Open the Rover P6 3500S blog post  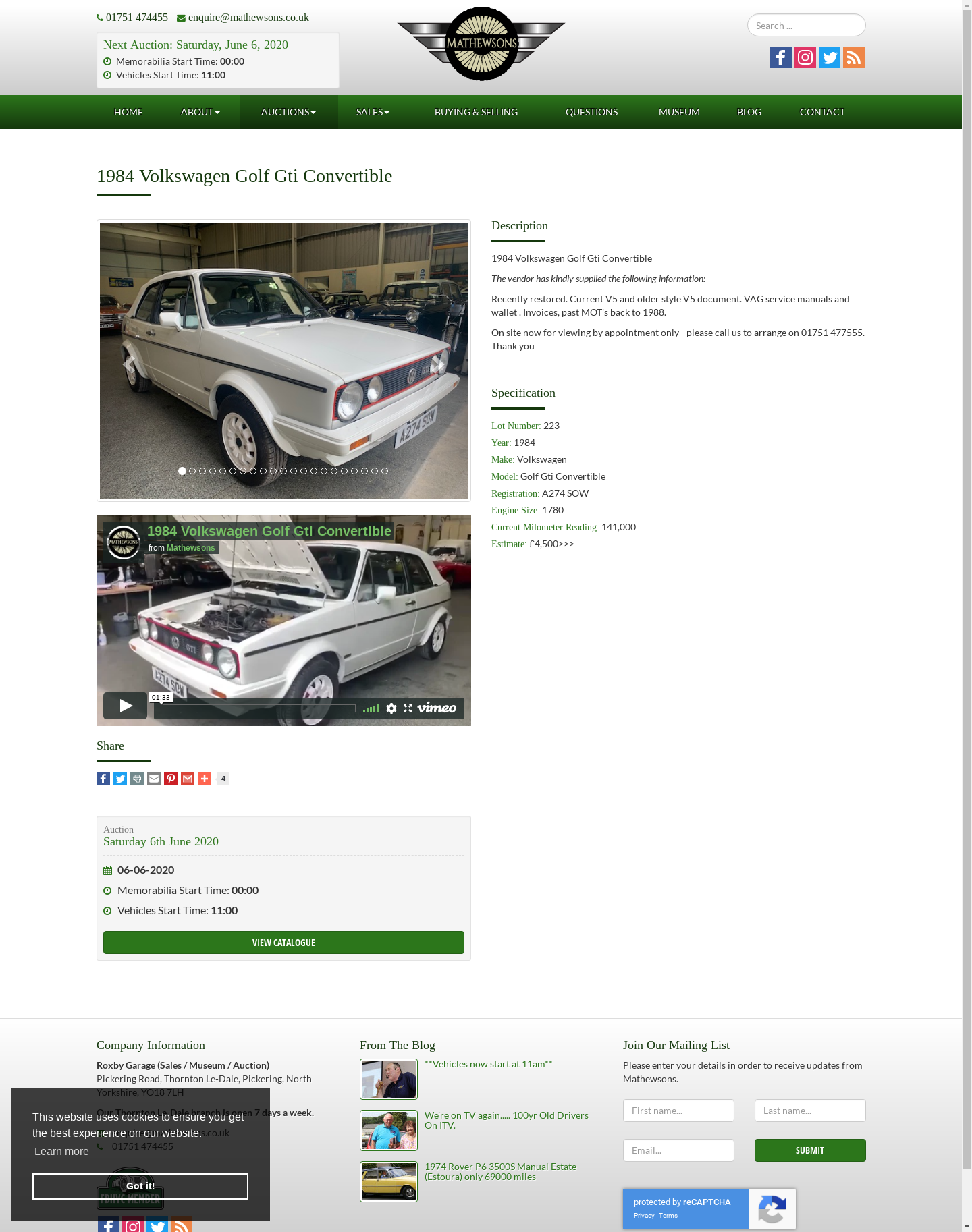tap(500, 1171)
